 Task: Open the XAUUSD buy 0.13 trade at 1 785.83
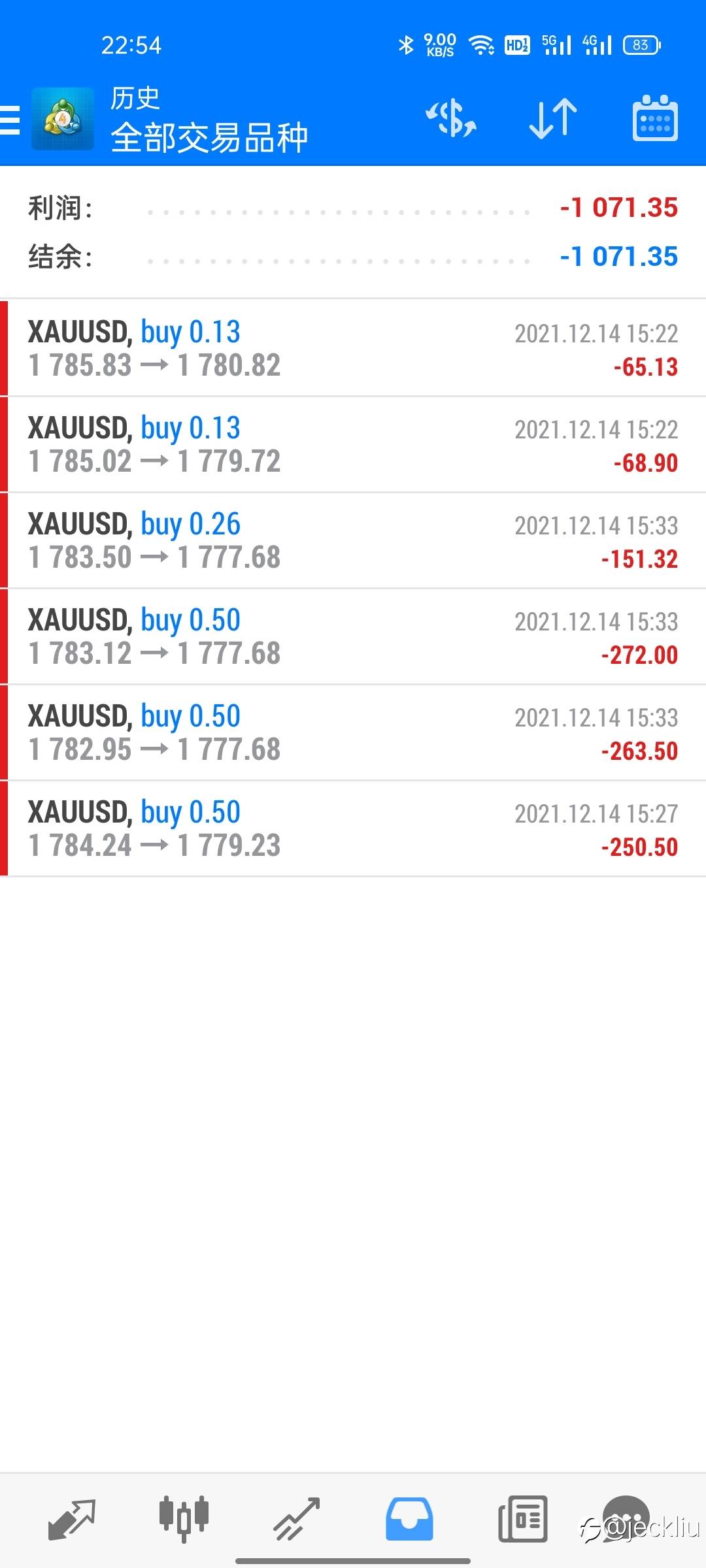(x=353, y=348)
